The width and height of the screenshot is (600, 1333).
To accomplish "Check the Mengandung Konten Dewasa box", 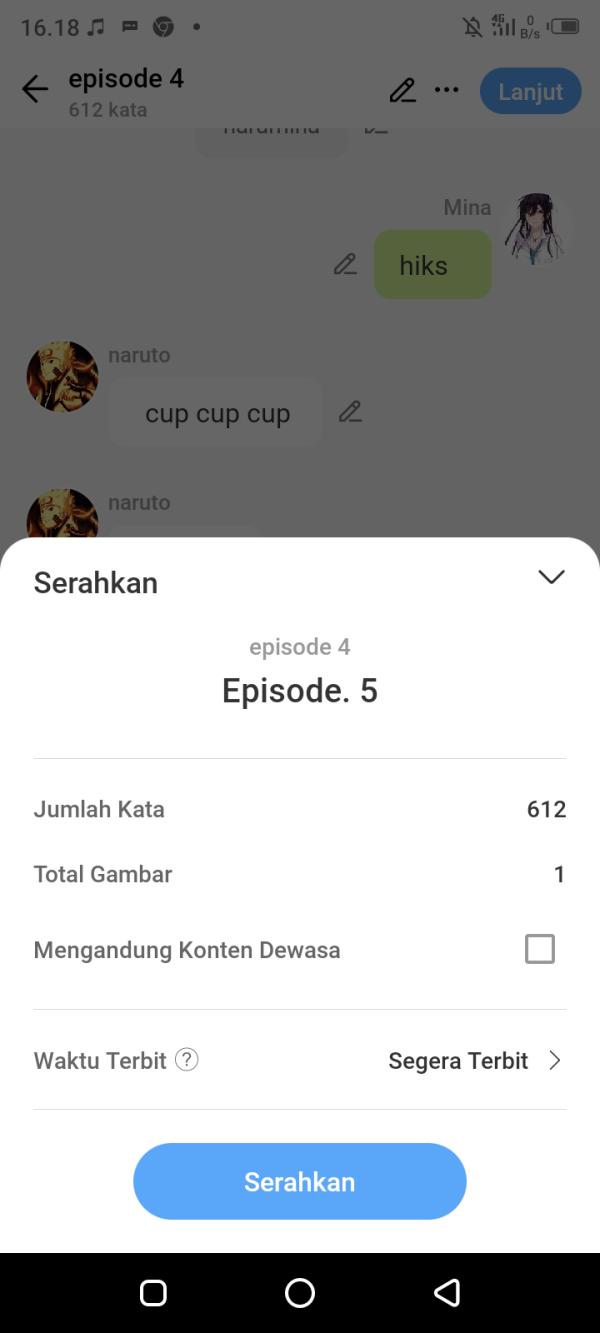I will click(540, 949).
